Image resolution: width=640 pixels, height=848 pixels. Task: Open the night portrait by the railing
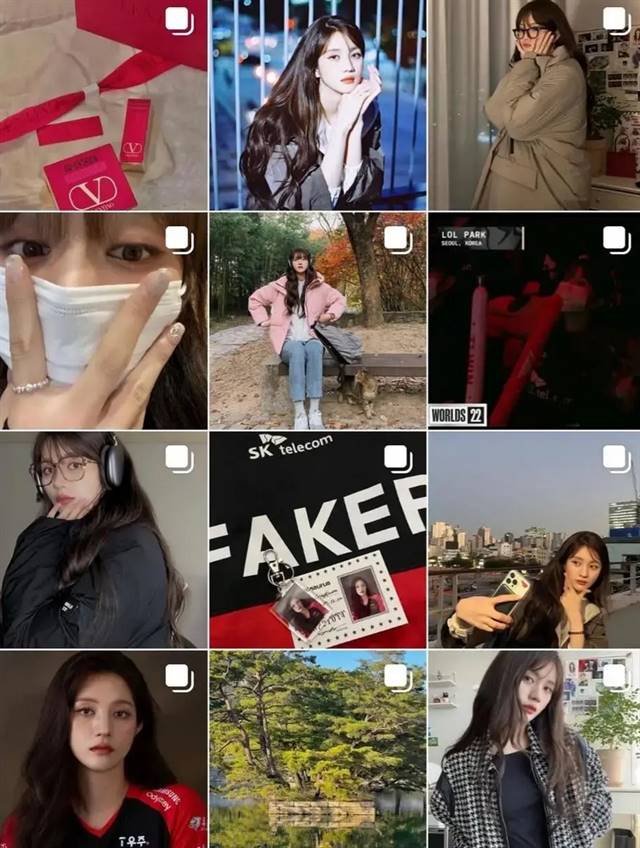pos(318,105)
